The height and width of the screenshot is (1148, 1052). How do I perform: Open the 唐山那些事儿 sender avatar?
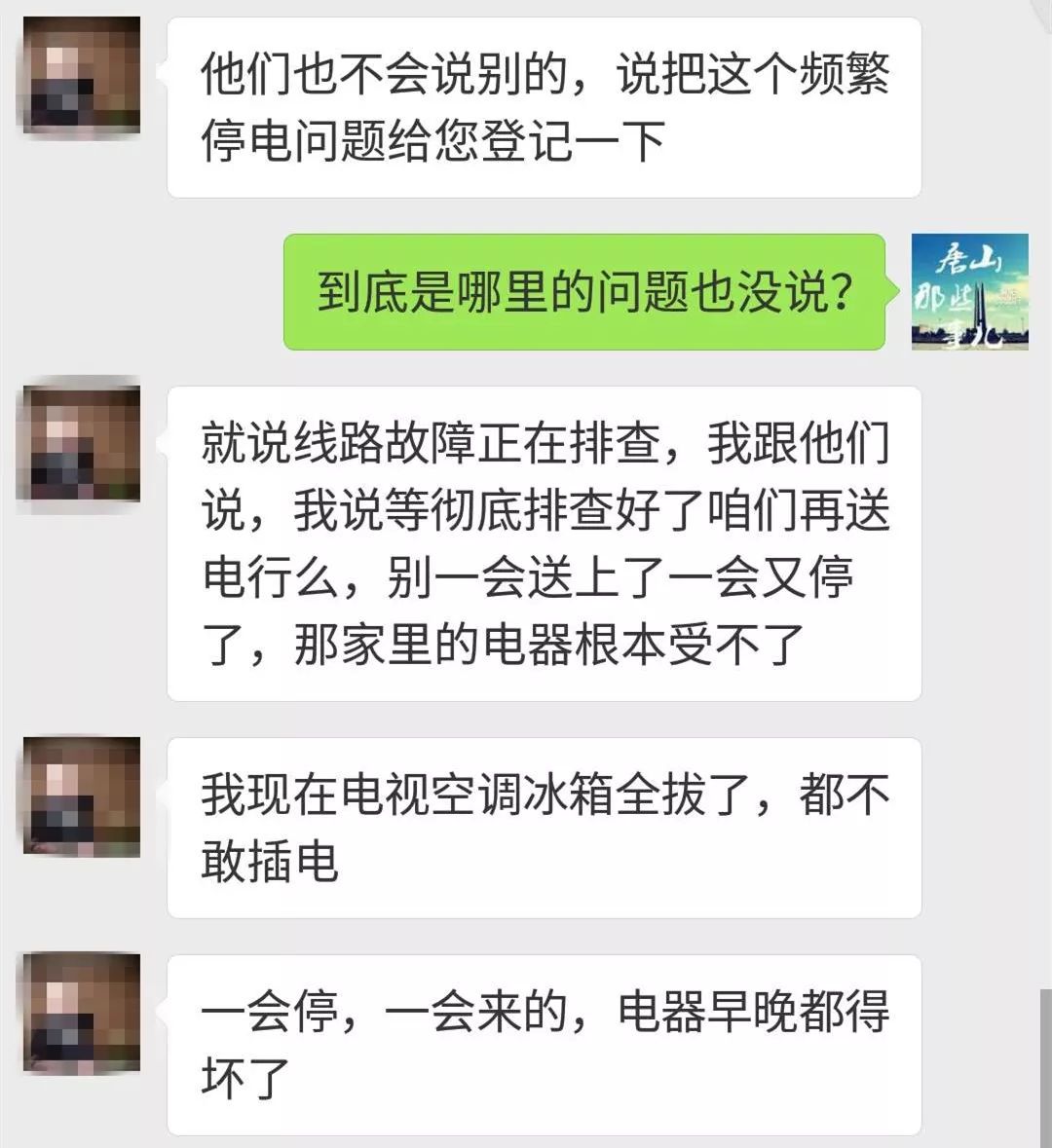coord(969,291)
